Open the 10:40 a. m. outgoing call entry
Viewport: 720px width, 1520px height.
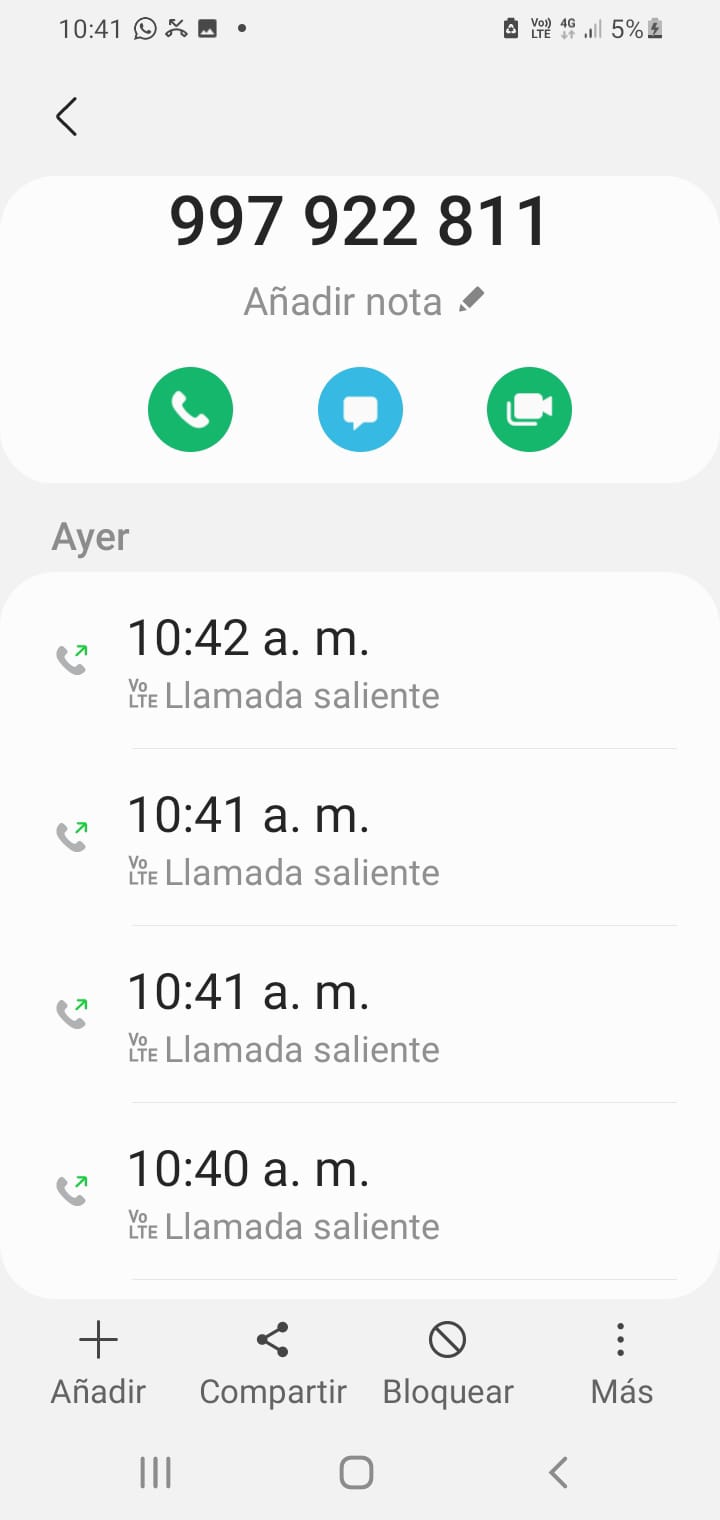tap(360, 1191)
